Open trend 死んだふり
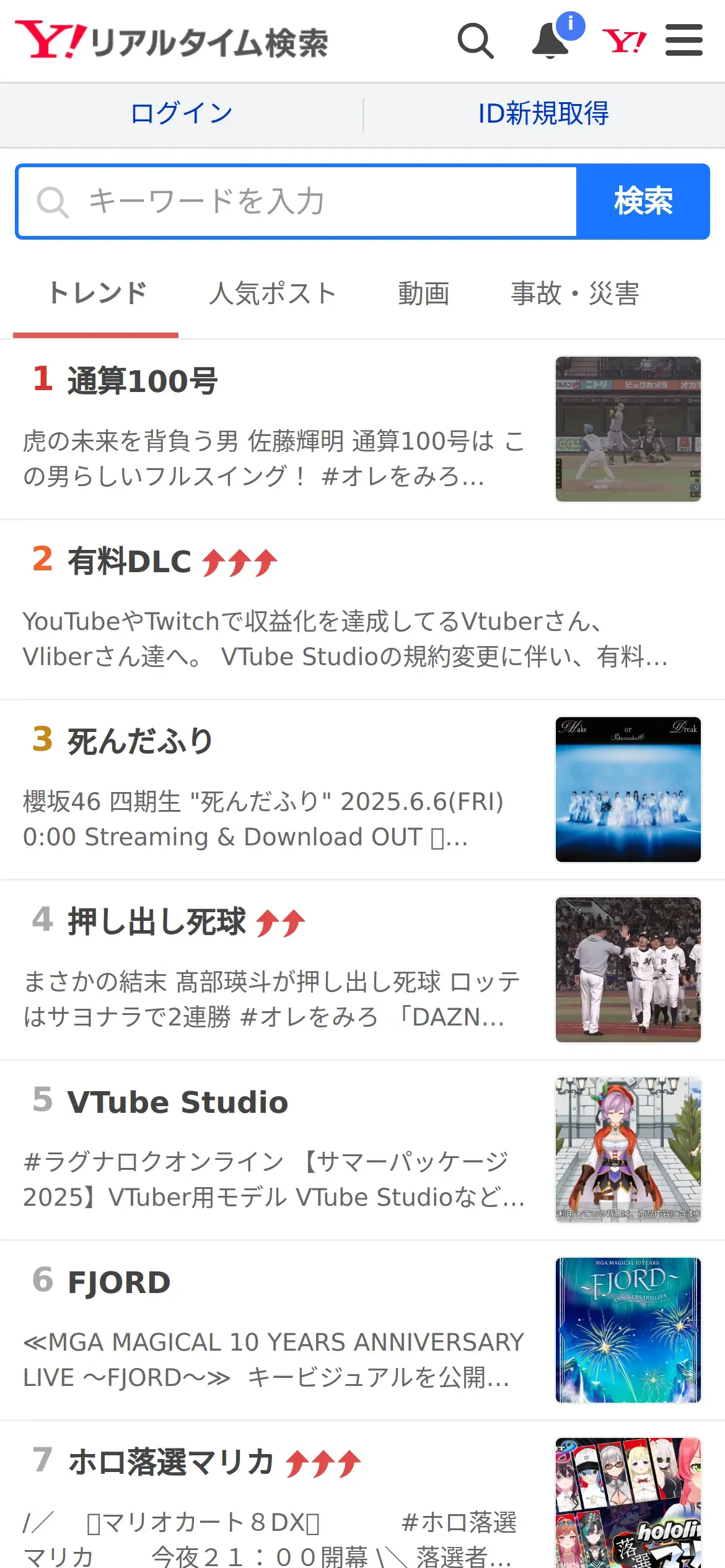The width and height of the screenshot is (725, 1568). (140, 741)
